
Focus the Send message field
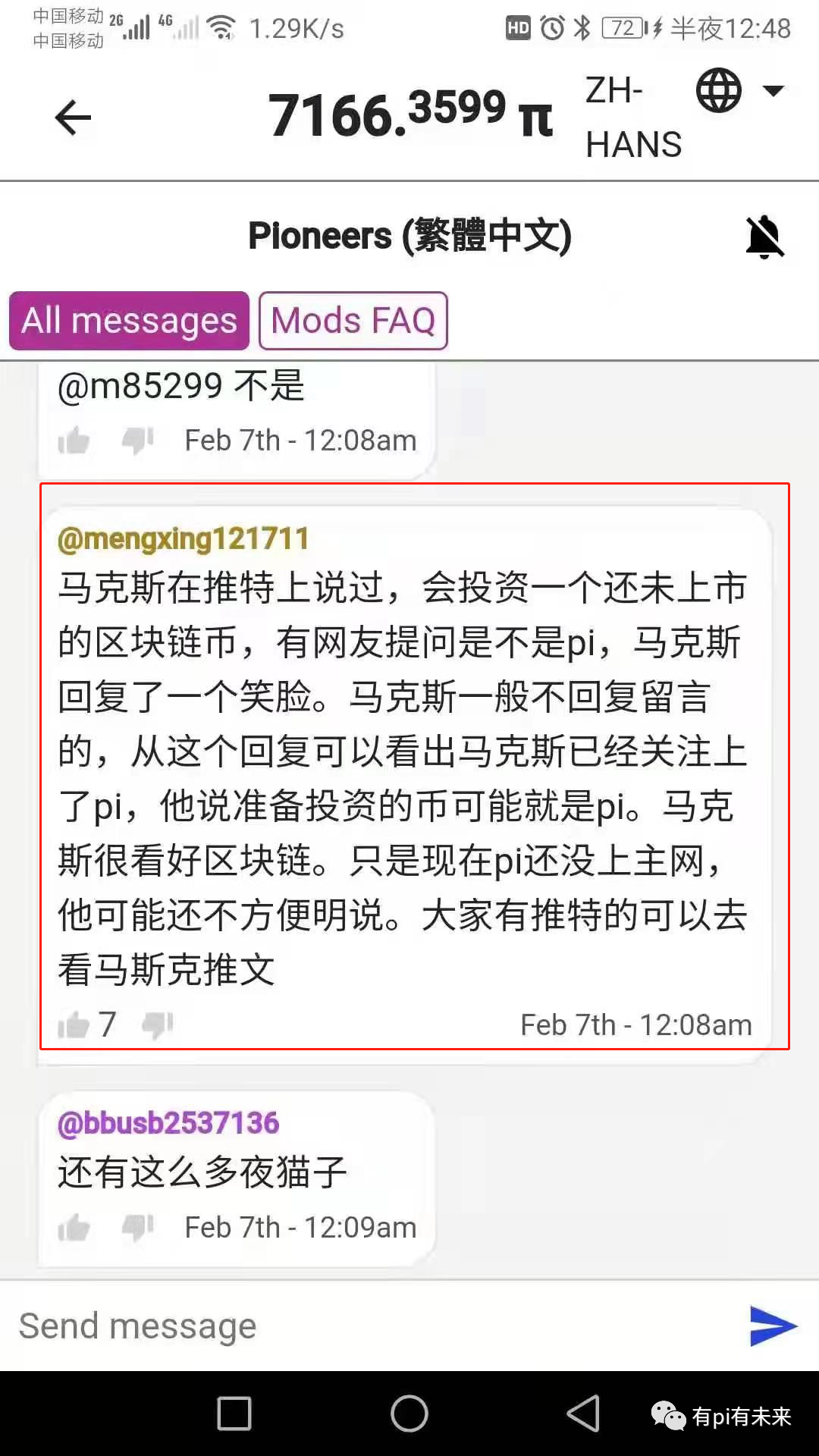(x=364, y=1326)
